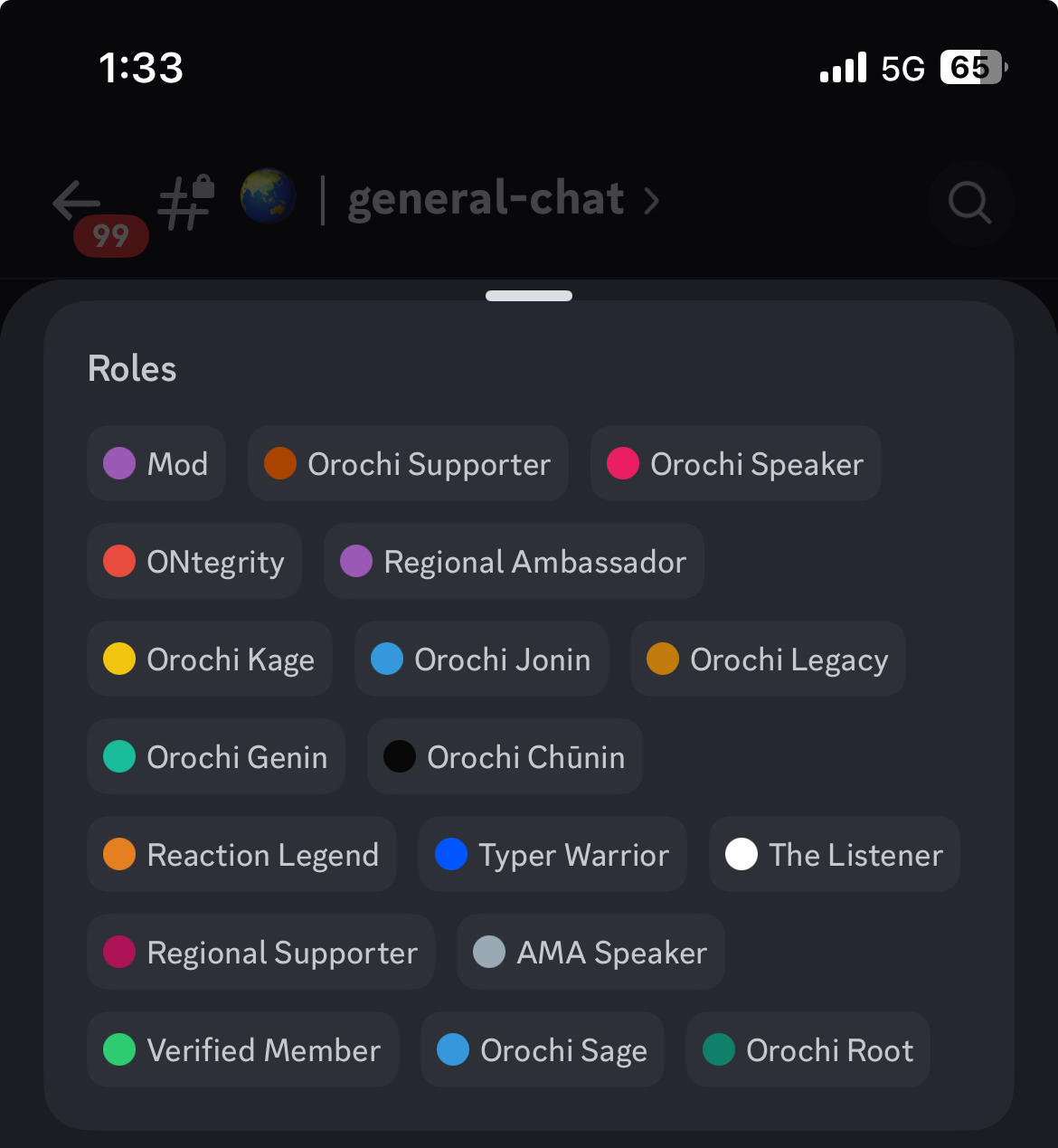
Task: Tap the Orochi Jonin chip
Action: point(481,659)
